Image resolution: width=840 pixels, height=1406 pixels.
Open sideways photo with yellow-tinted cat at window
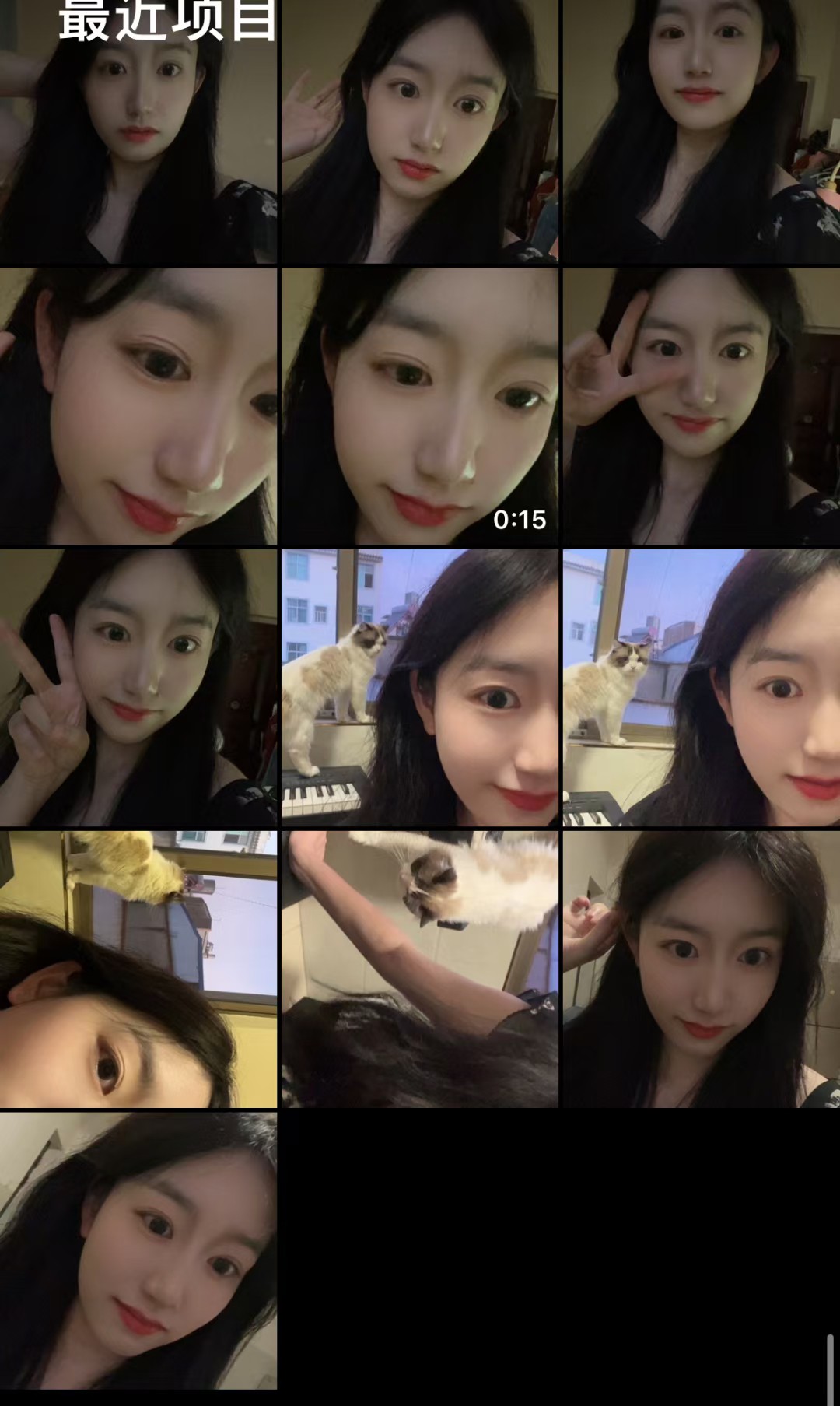[138, 969]
